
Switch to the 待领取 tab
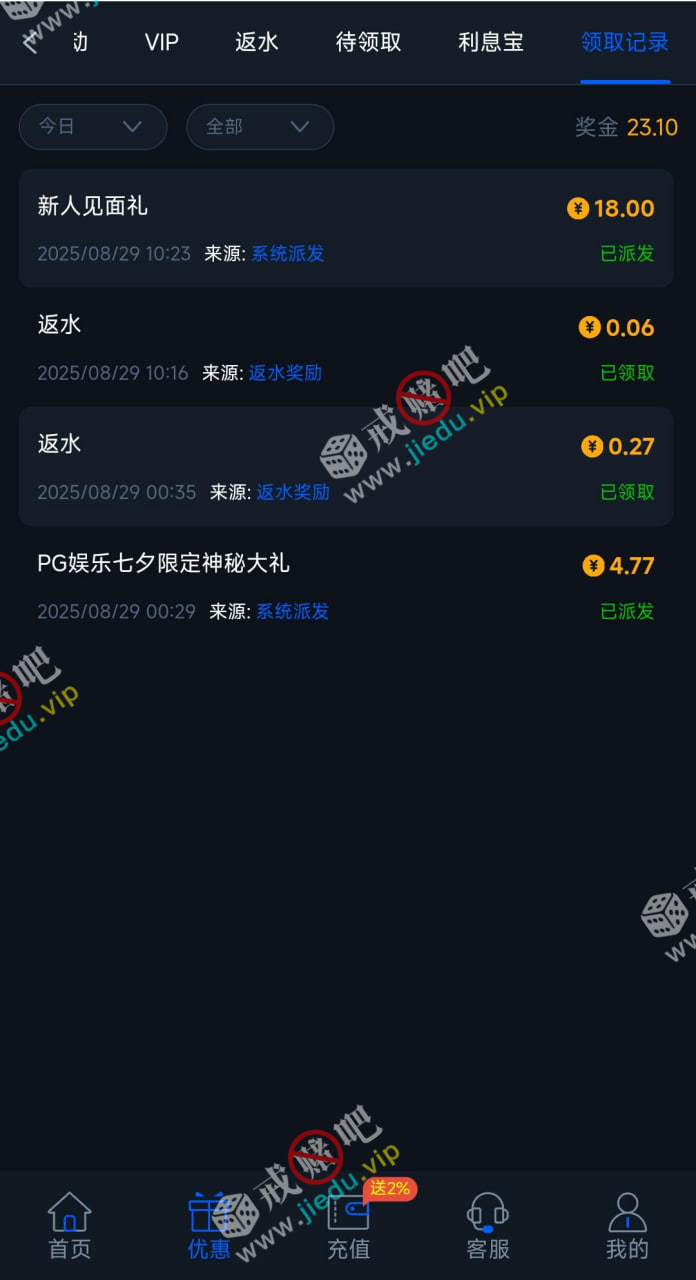(x=368, y=42)
